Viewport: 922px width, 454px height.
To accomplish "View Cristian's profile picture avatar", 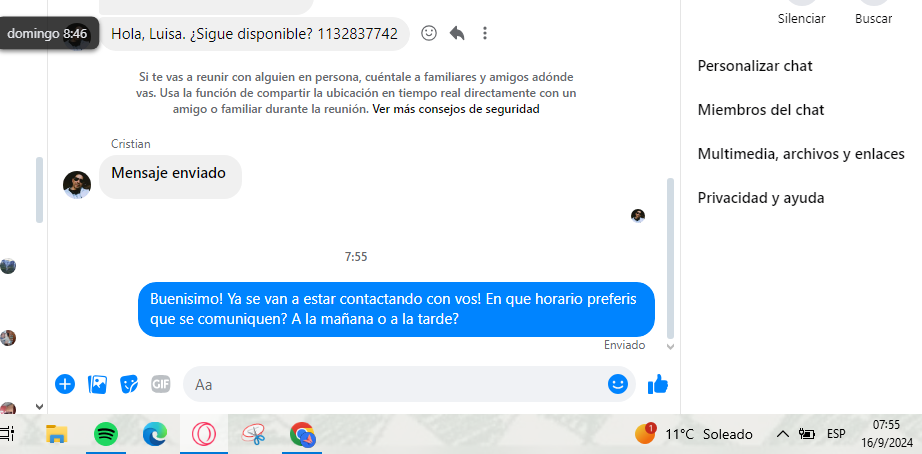I will (x=77, y=184).
